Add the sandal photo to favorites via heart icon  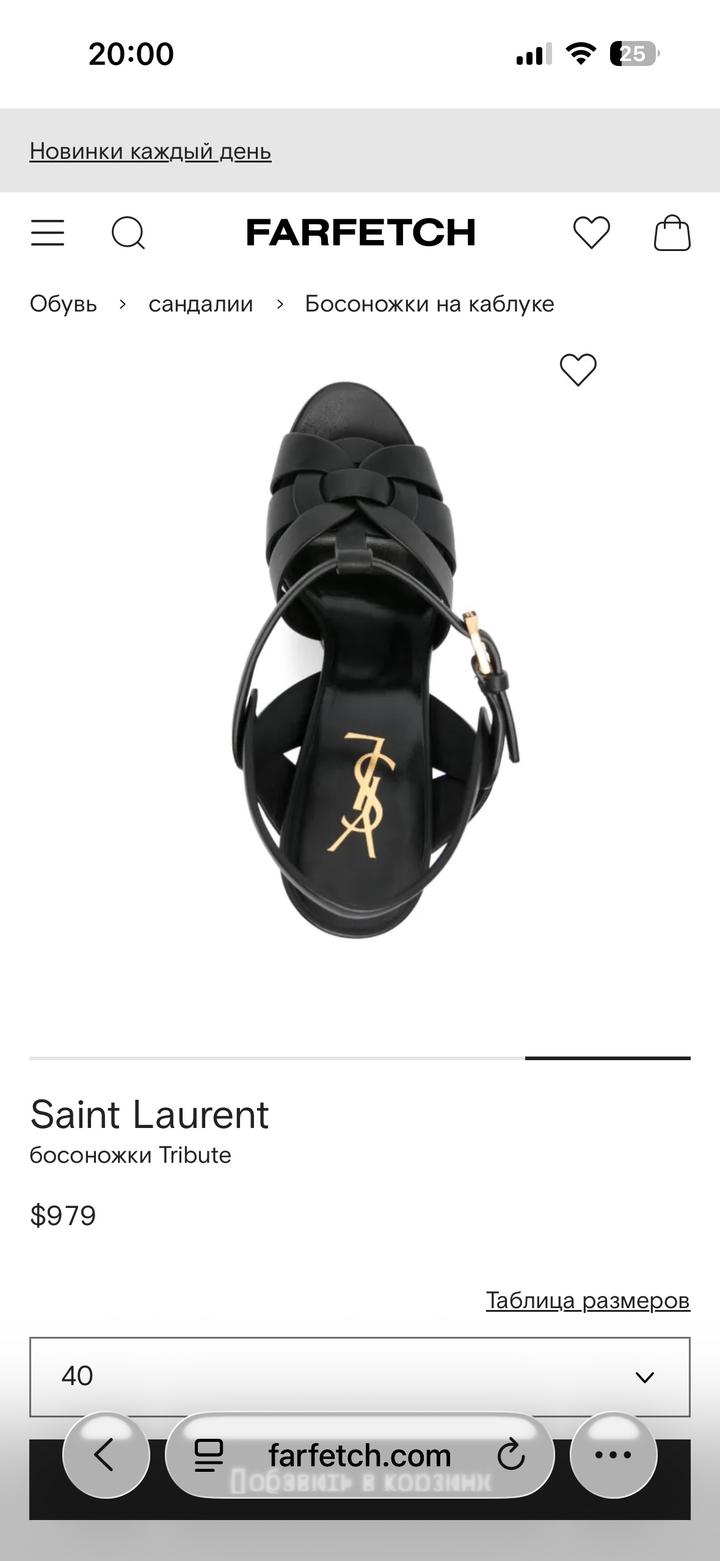pyautogui.click(x=576, y=370)
